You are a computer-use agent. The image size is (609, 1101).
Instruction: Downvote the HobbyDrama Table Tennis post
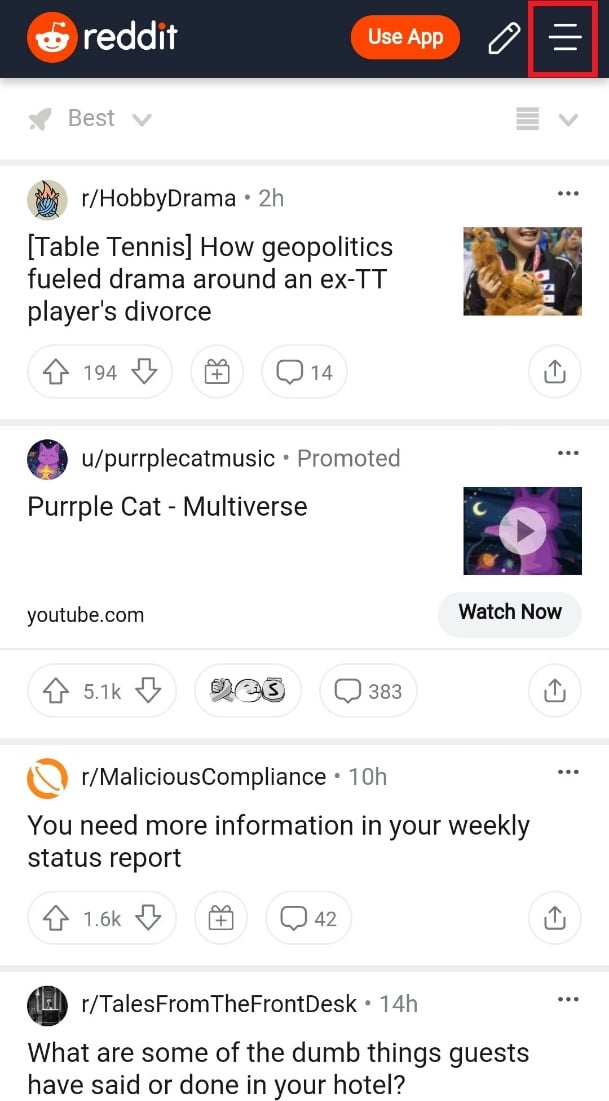145,373
